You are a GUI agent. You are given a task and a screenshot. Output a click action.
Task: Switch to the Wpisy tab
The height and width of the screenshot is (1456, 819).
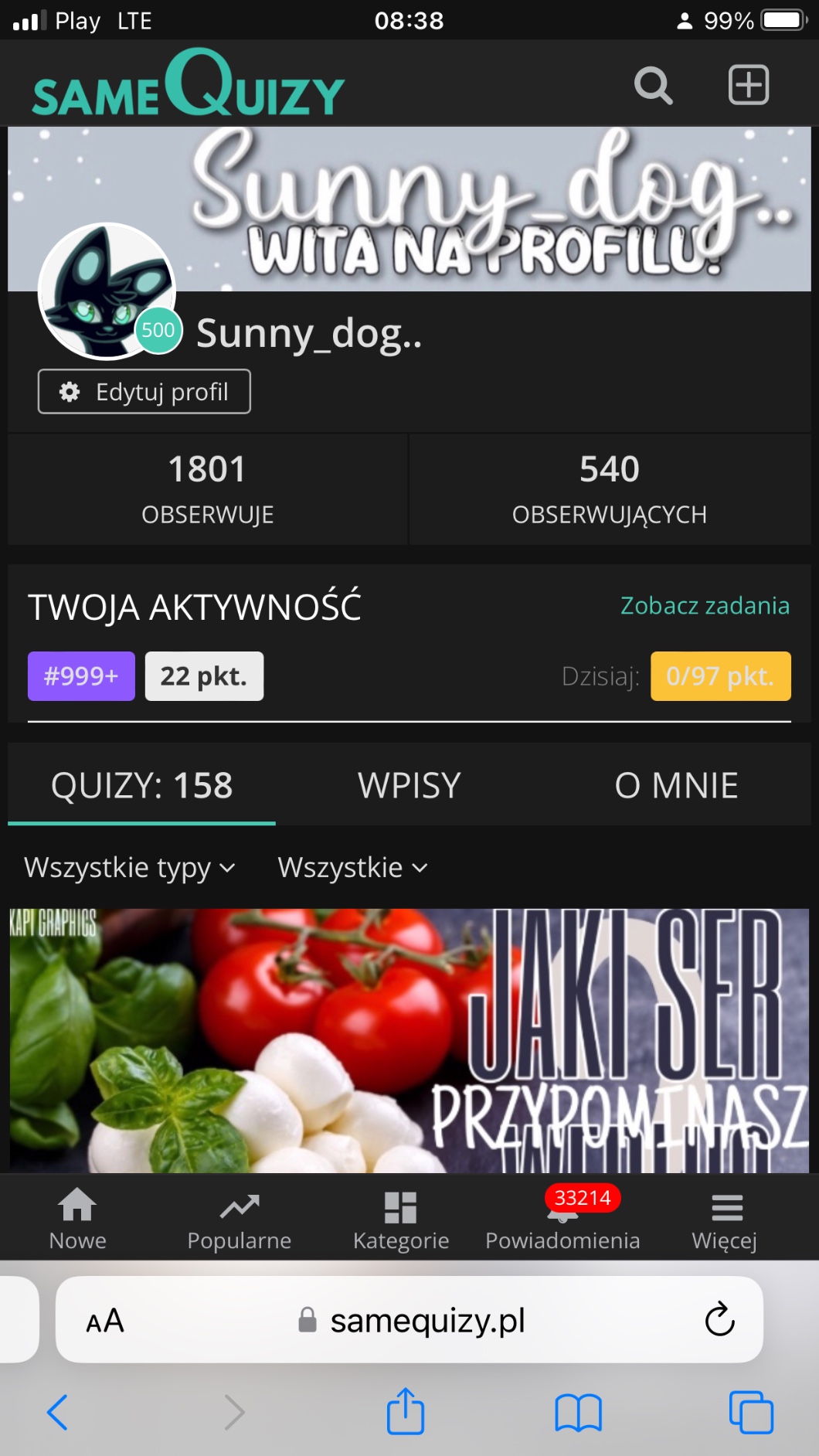coord(409,785)
